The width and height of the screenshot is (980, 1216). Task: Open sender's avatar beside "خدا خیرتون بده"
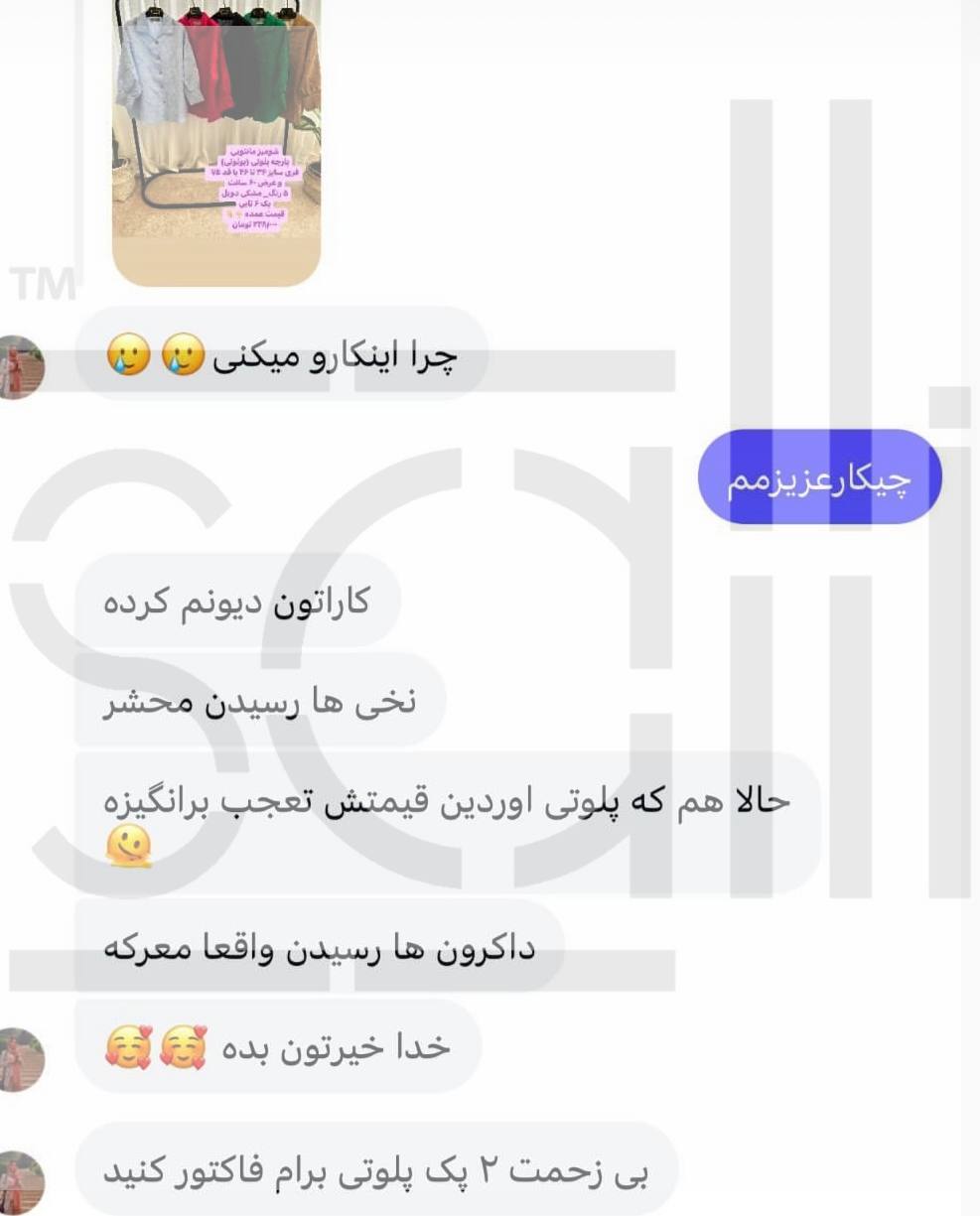click(22, 1059)
